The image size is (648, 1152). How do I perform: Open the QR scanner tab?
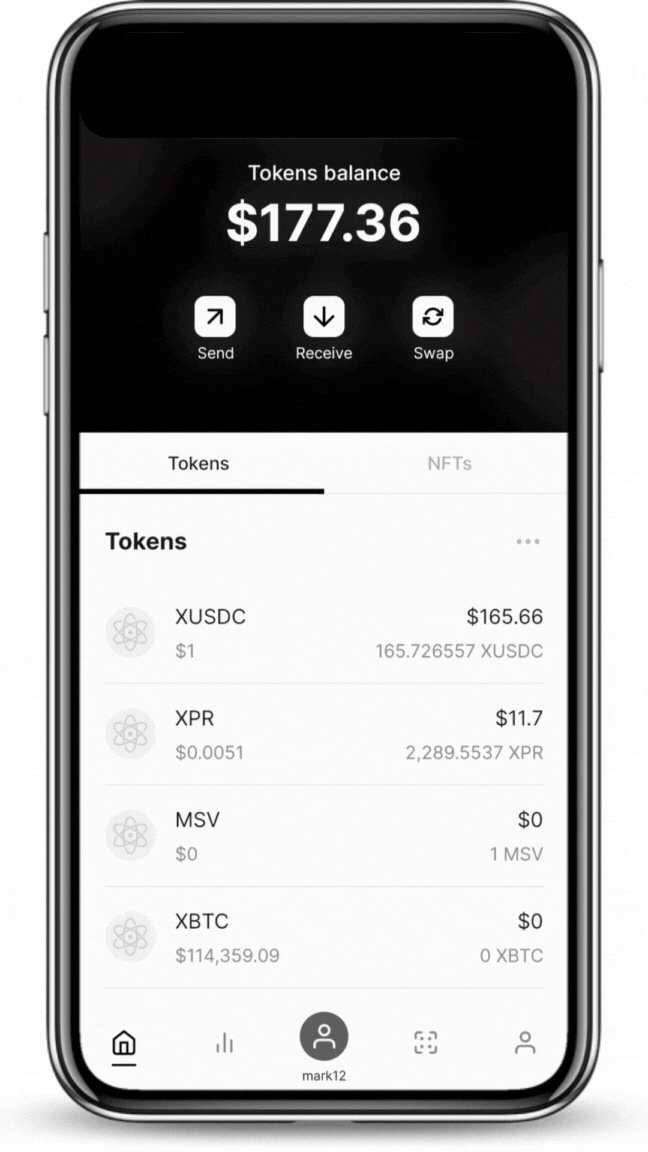pyautogui.click(x=426, y=1043)
